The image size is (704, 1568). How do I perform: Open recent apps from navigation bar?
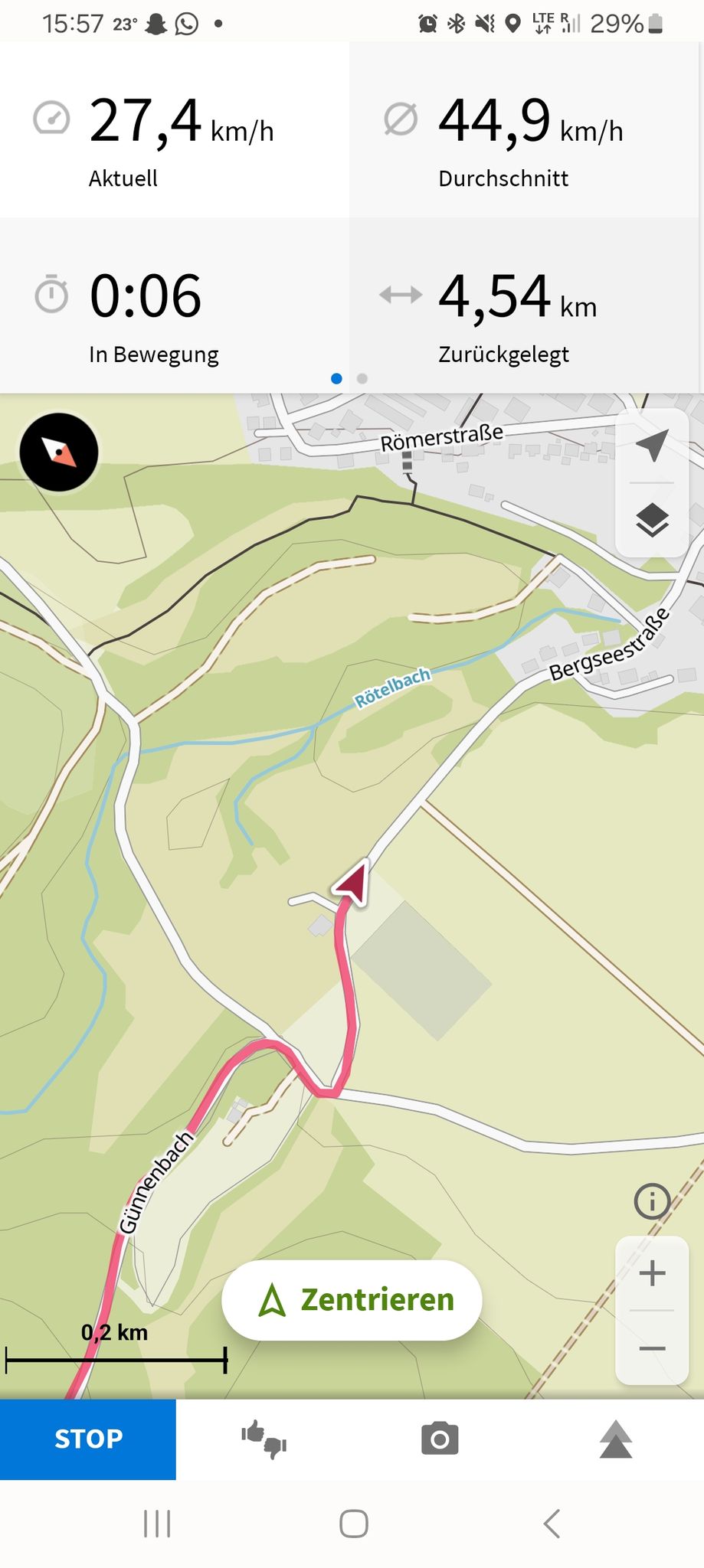coord(157,1524)
